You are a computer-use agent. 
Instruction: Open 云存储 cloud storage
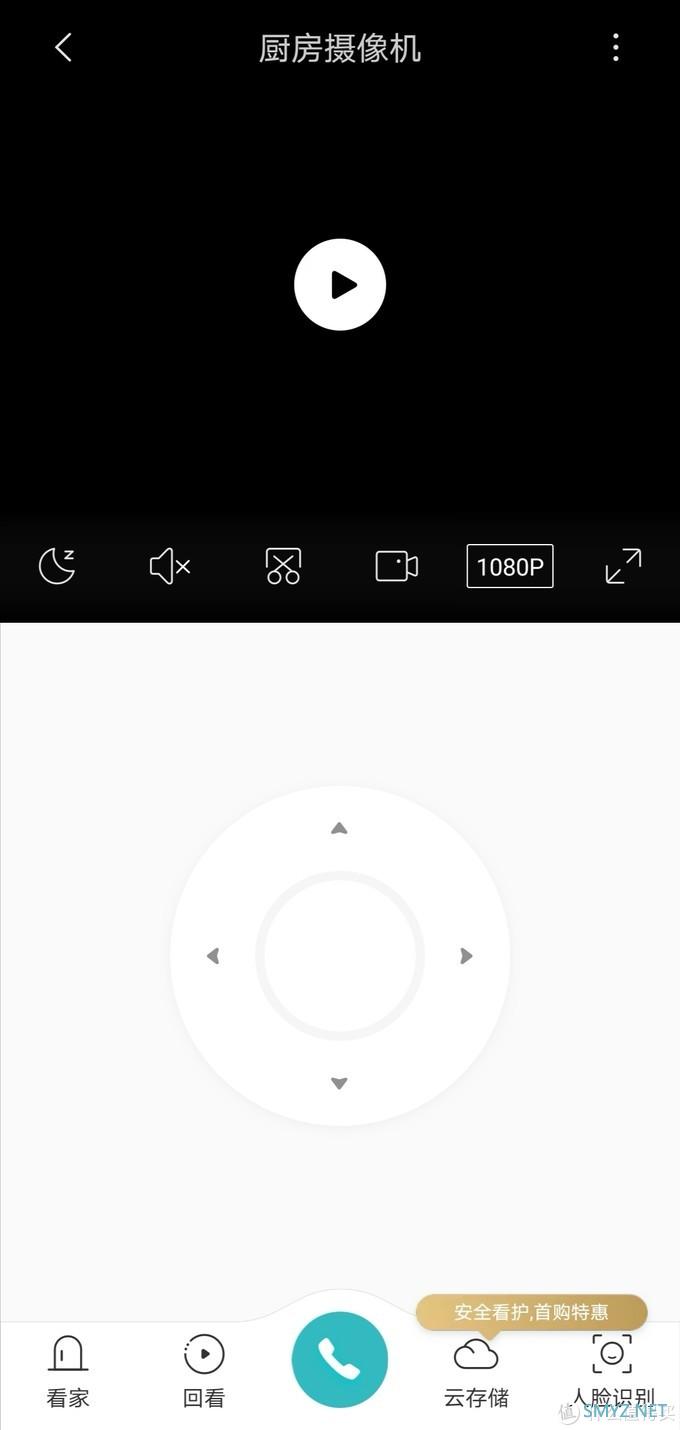pyautogui.click(x=476, y=1372)
